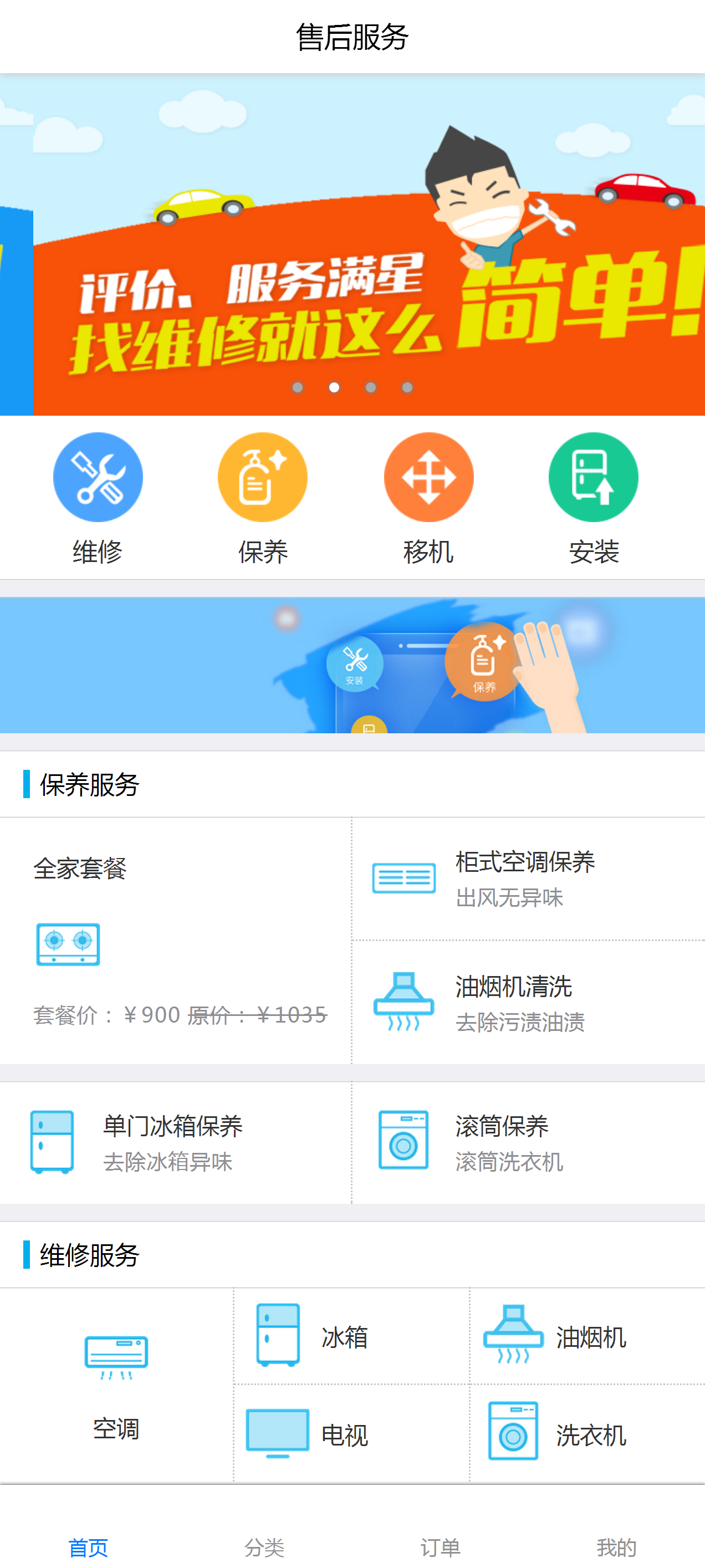Select 冰箱 repair service

pyautogui.click(x=351, y=1335)
